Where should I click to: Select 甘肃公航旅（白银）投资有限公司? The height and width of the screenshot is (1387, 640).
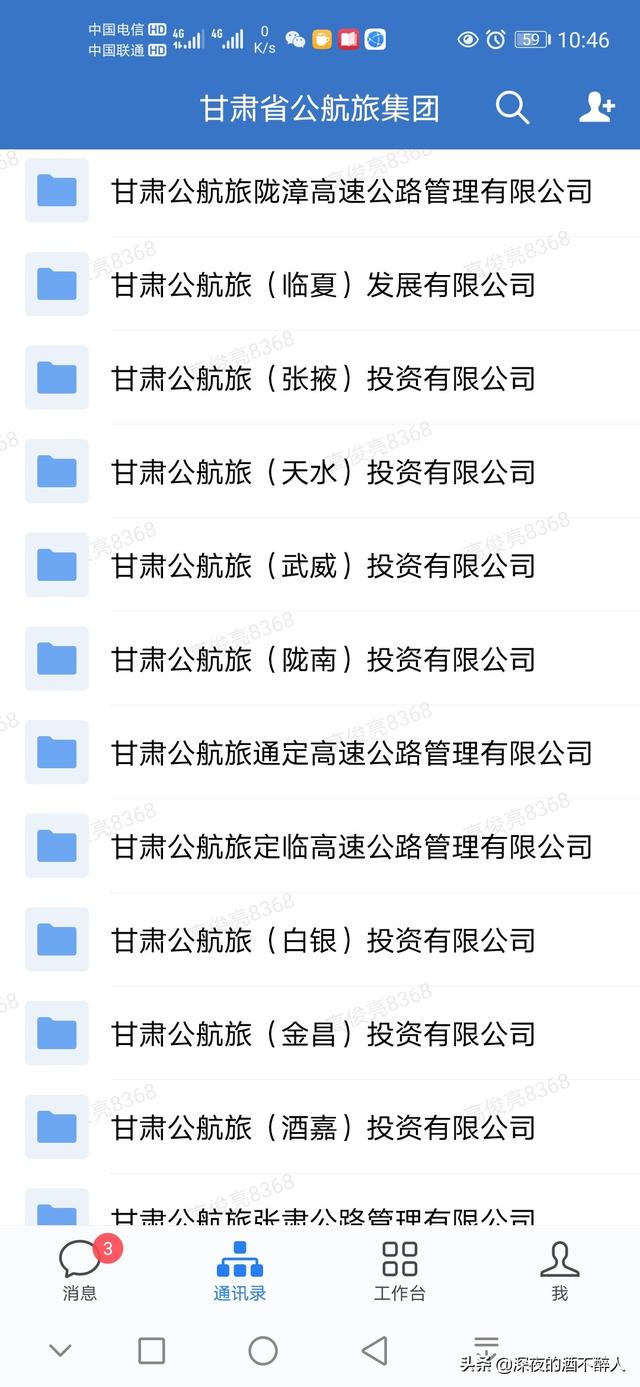click(x=320, y=940)
